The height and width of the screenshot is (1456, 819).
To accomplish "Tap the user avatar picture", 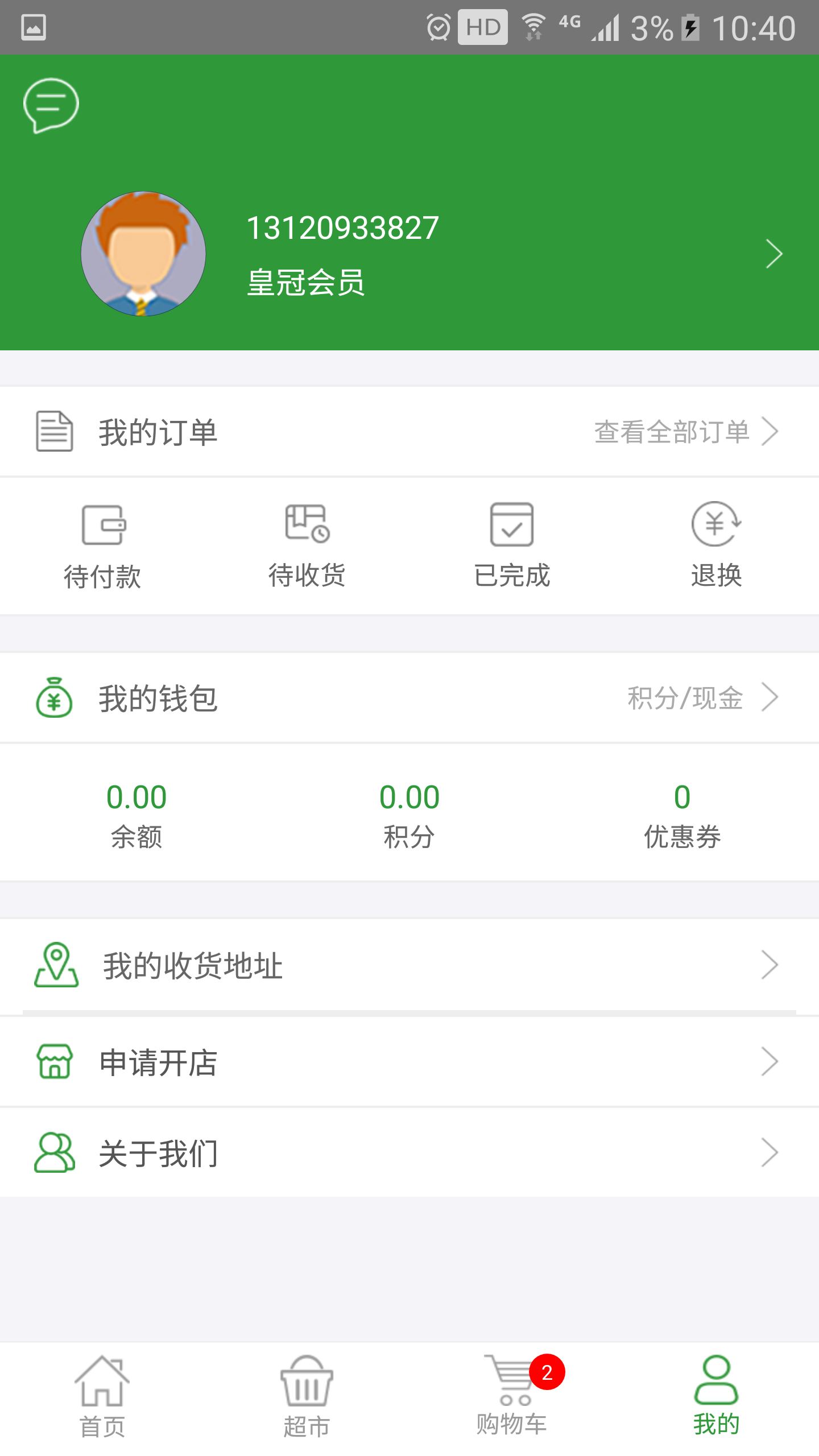I will pos(143,254).
